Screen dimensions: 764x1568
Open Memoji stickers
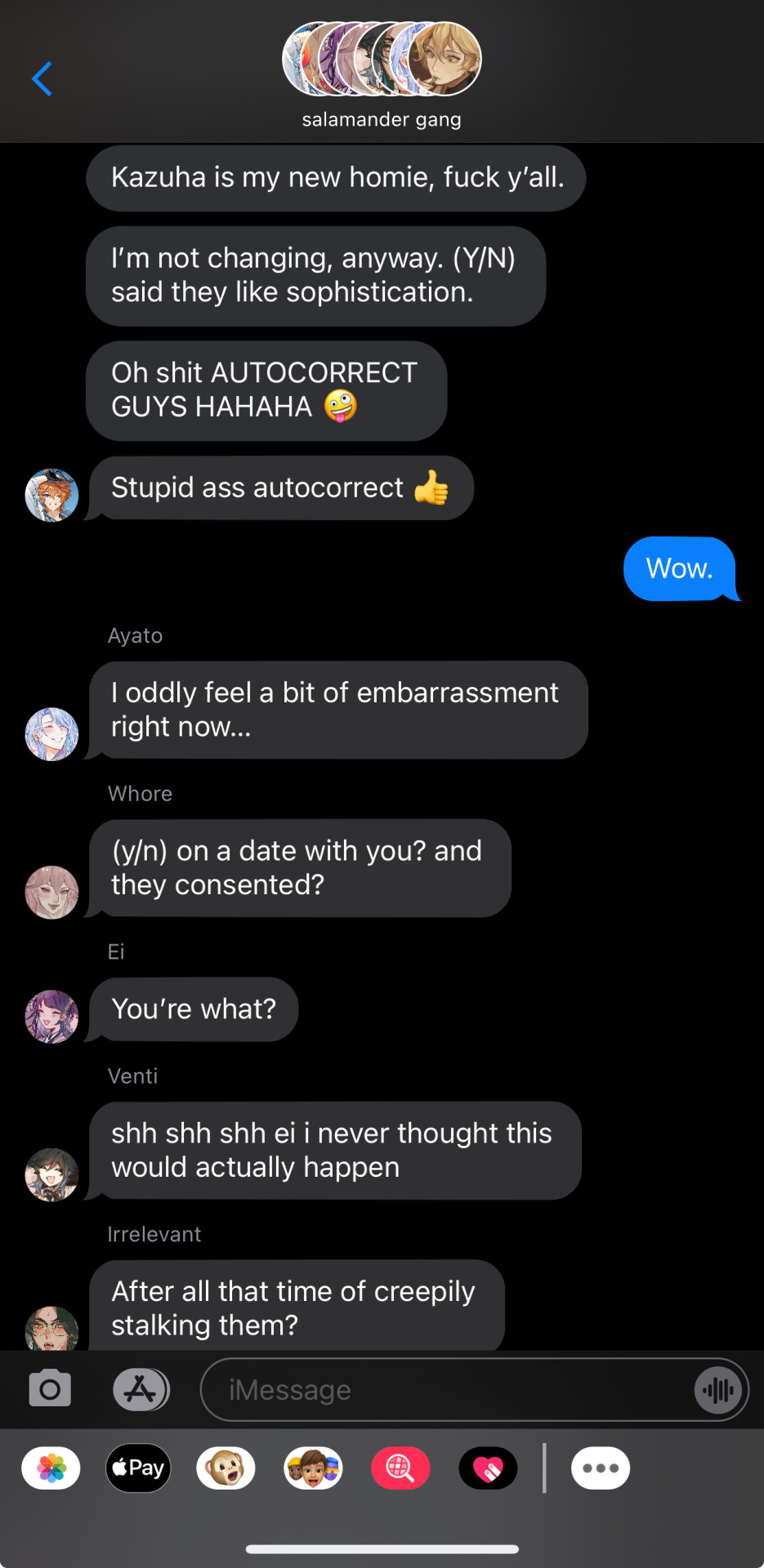coord(313,1468)
